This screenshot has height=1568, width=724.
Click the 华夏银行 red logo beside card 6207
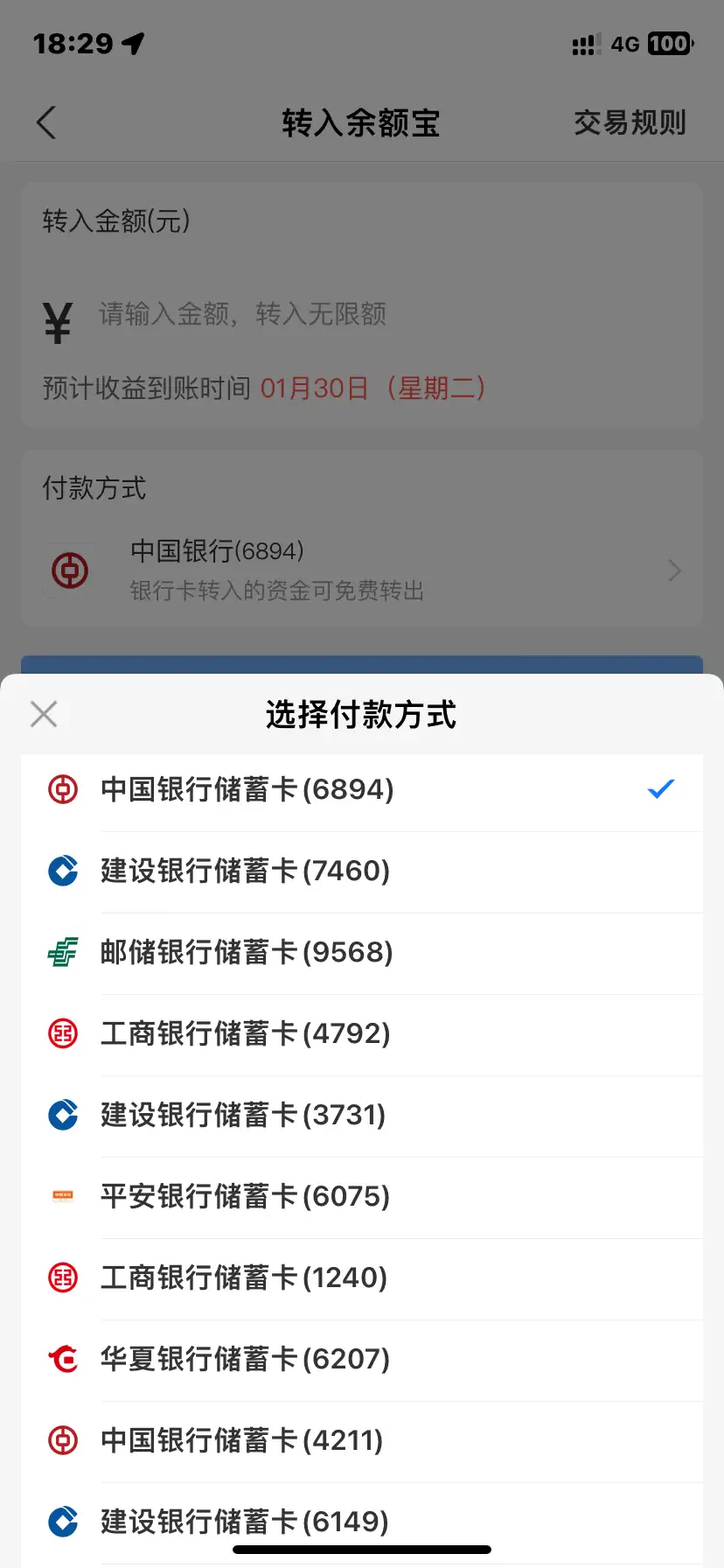pyautogui.click(x=62, y=1359)
